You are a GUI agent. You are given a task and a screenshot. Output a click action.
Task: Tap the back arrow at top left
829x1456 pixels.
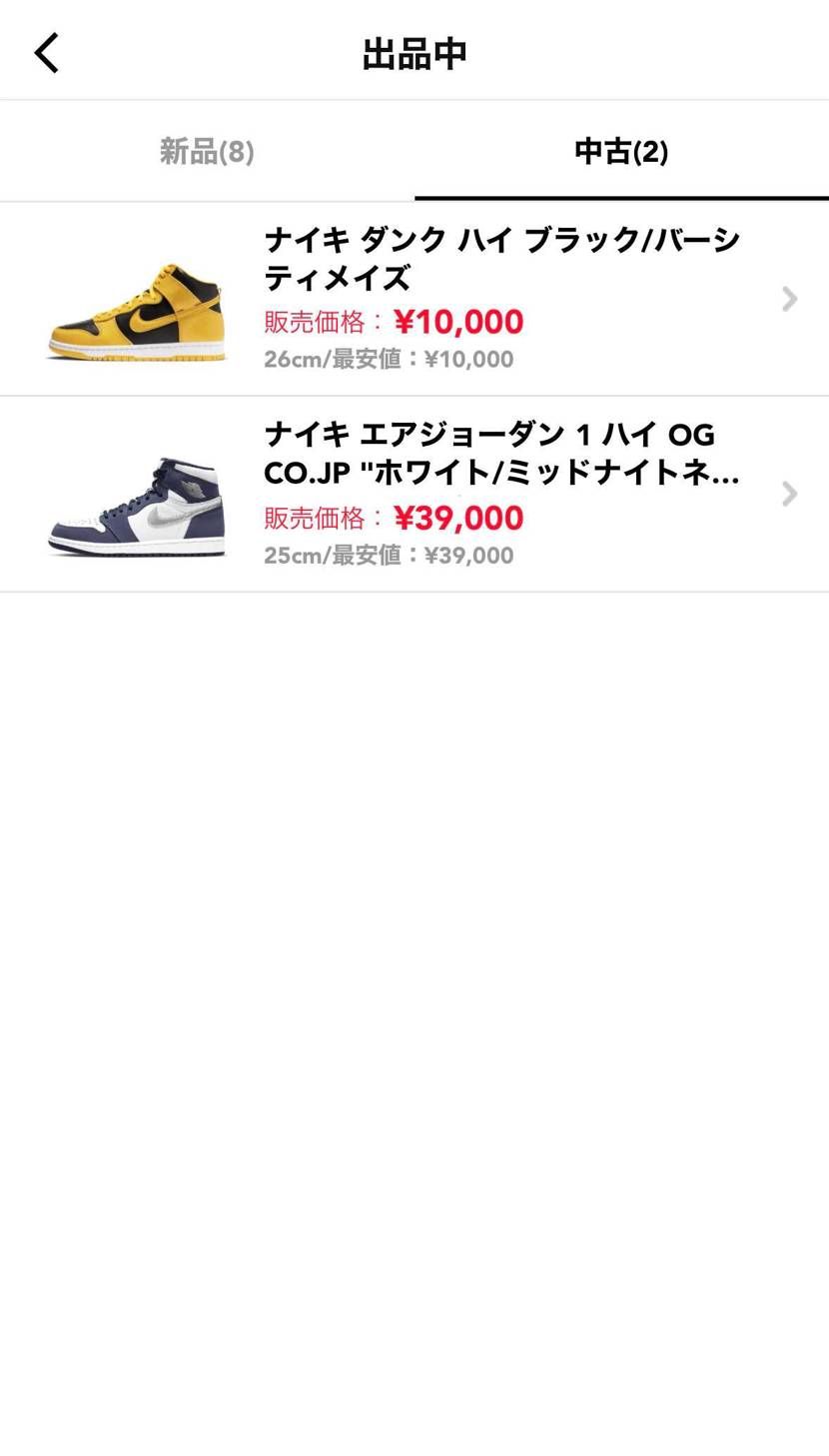pyautogui.click(x=46, y=52)
